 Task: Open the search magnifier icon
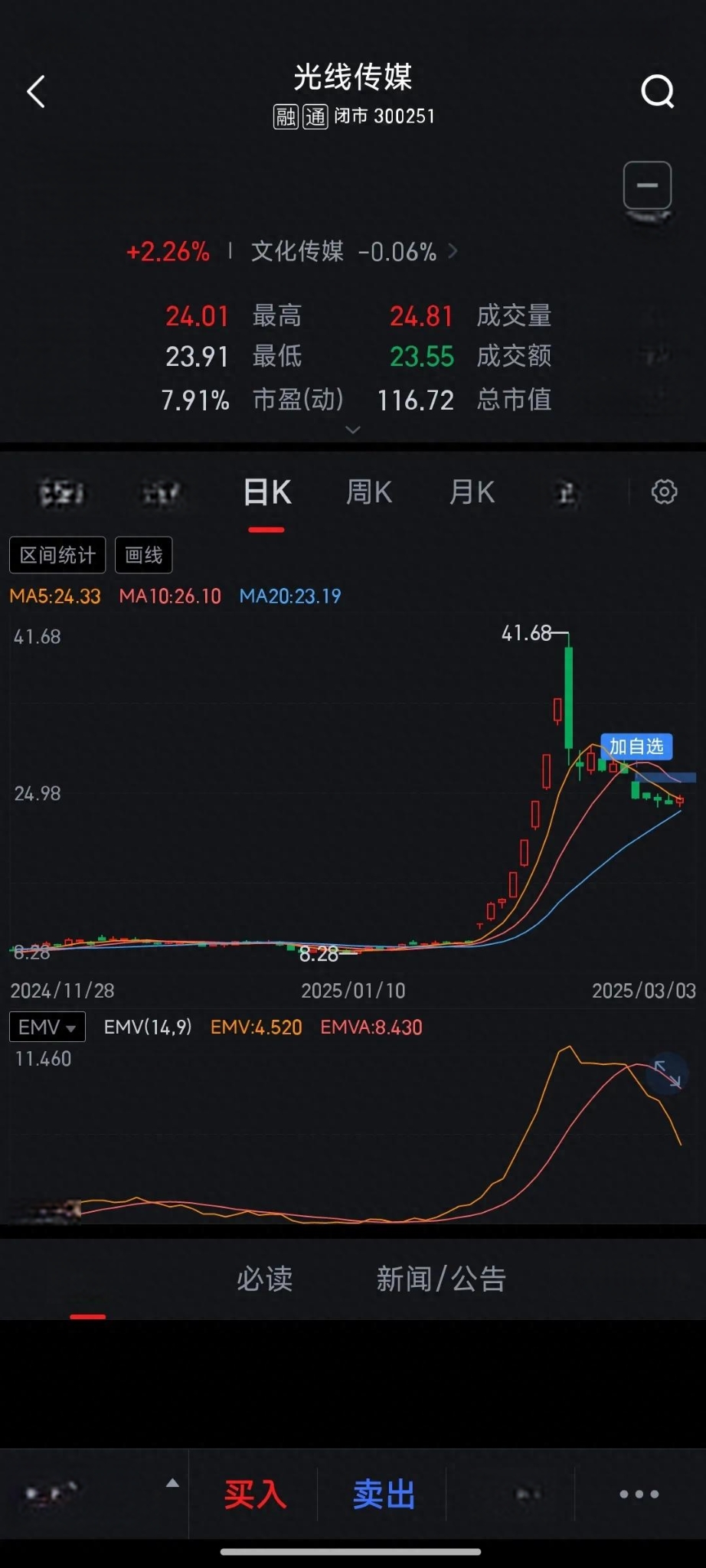click(x=657, y=92)
